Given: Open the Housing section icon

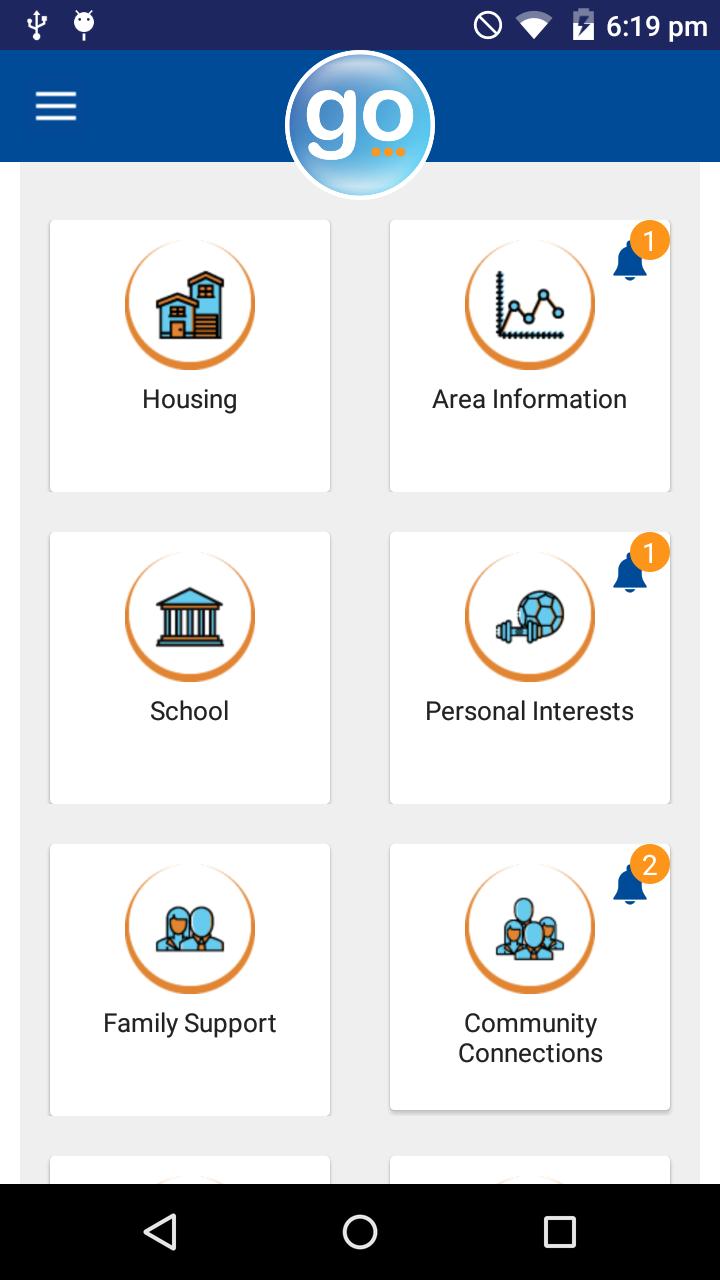Looking at the screenshot, I should pyautogui.click(x=189, y=303).
